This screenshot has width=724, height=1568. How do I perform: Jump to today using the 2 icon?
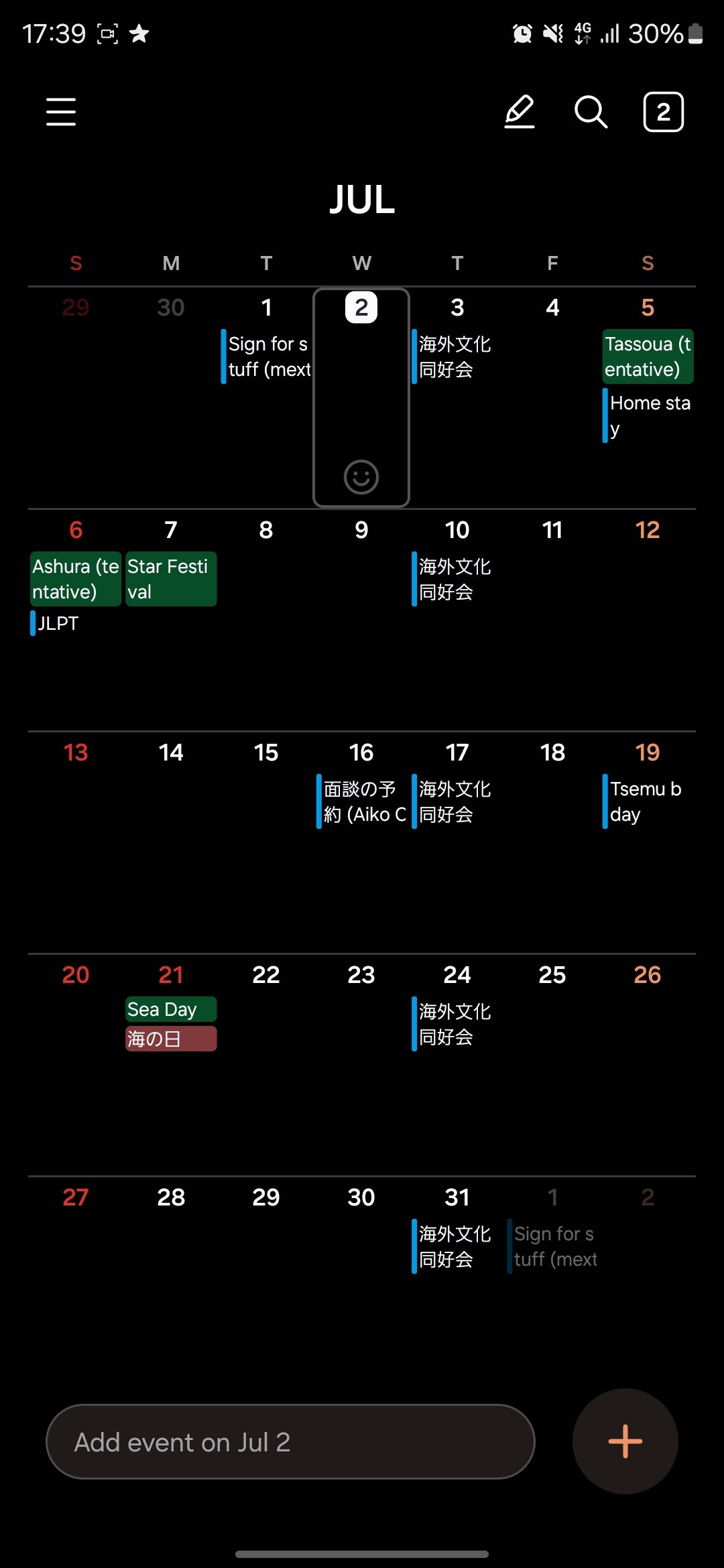(x=663, y=112)
